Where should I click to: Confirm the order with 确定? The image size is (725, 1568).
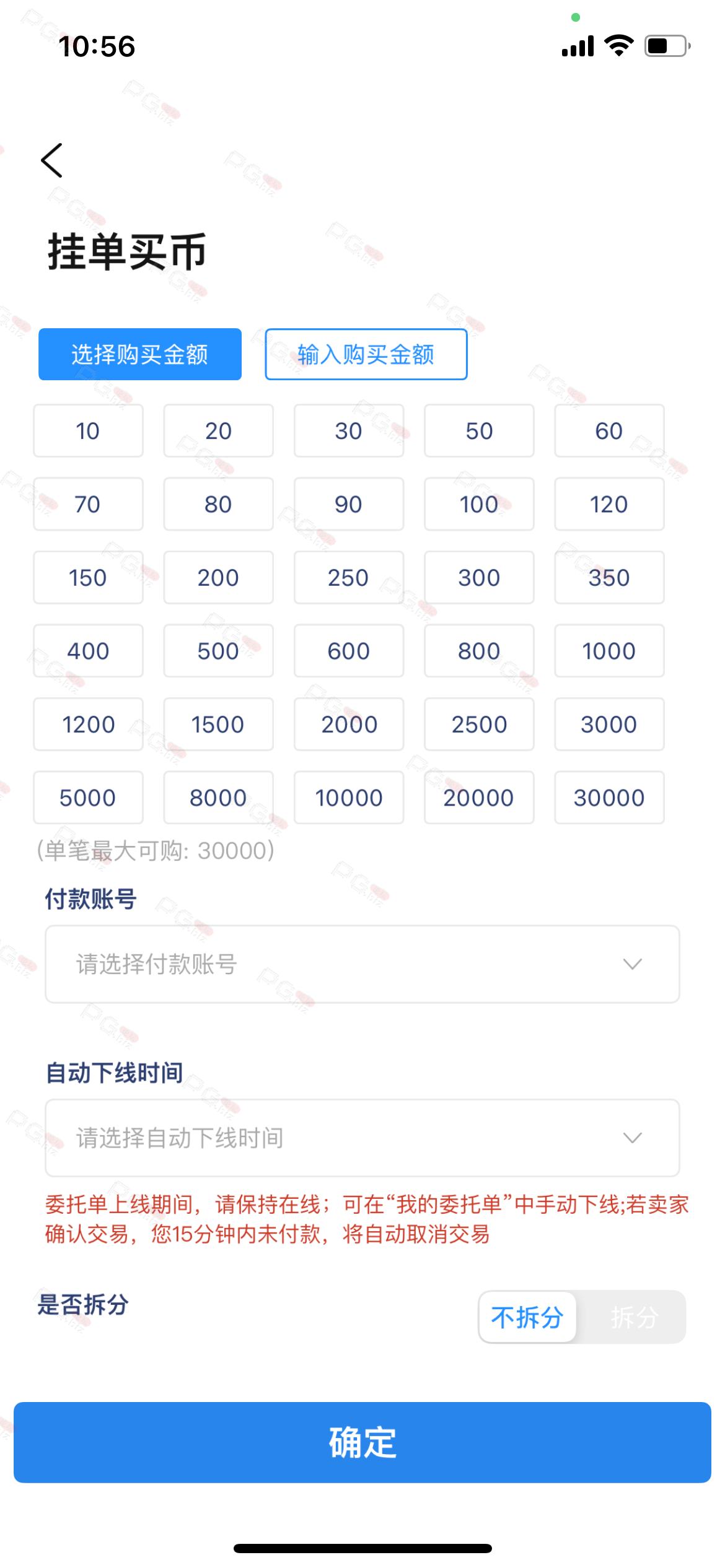click(362, 1442)
